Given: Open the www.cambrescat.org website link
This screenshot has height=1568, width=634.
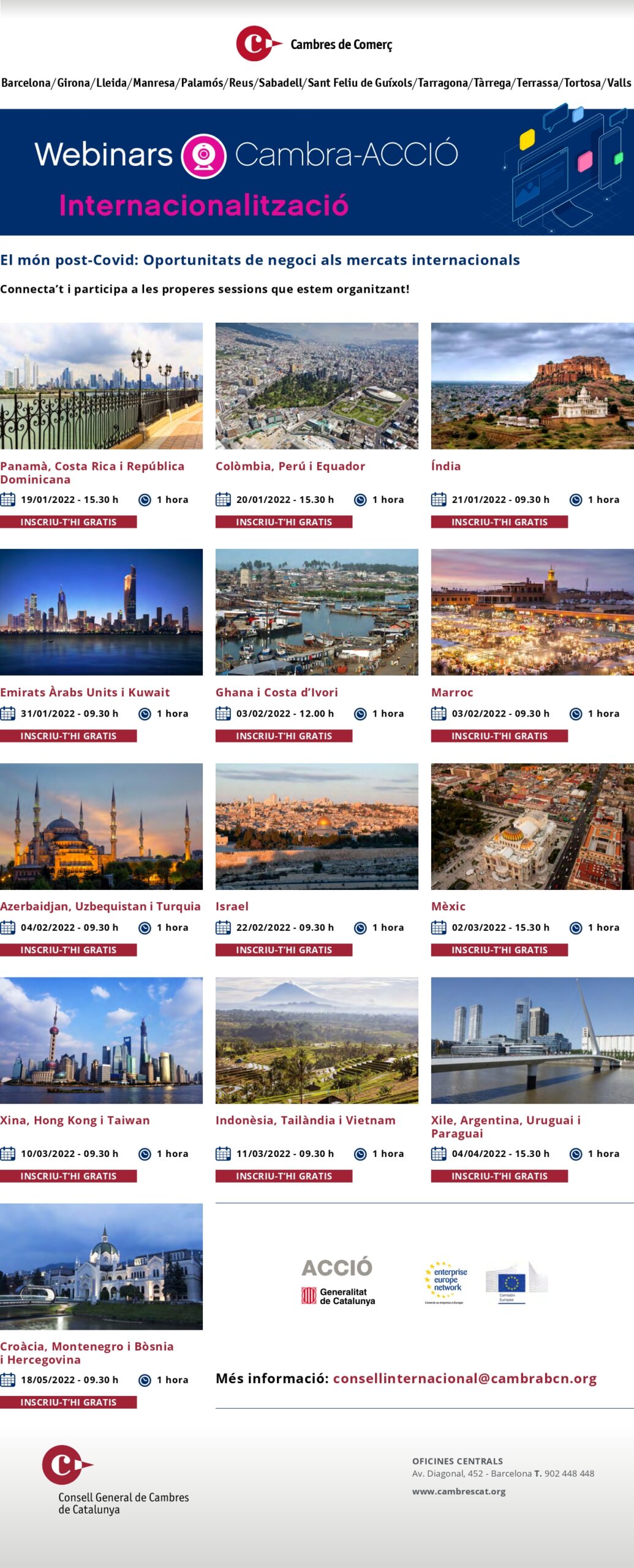Looking at the screenshot, I should click(x=458, y=1491).
